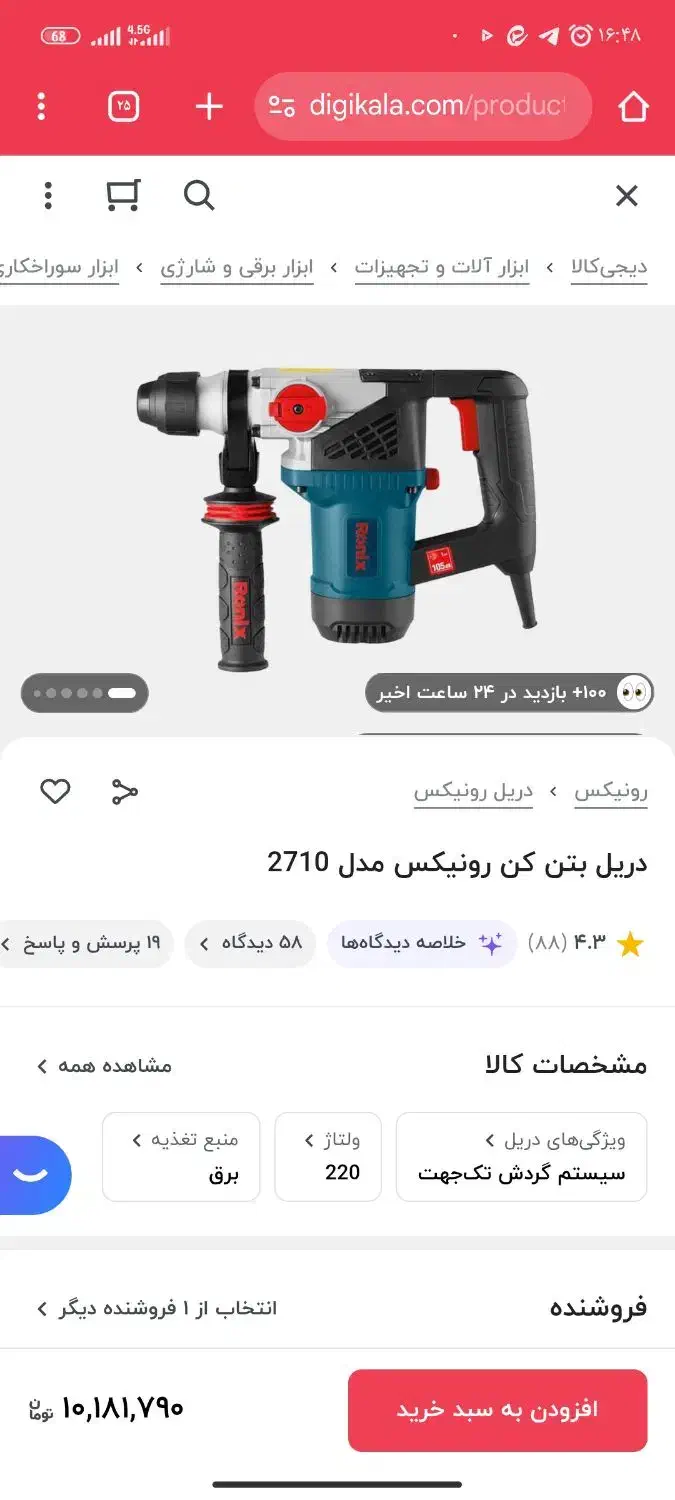
Task: Tap the digikala.com address bar
Action: [x=424, y=106]
